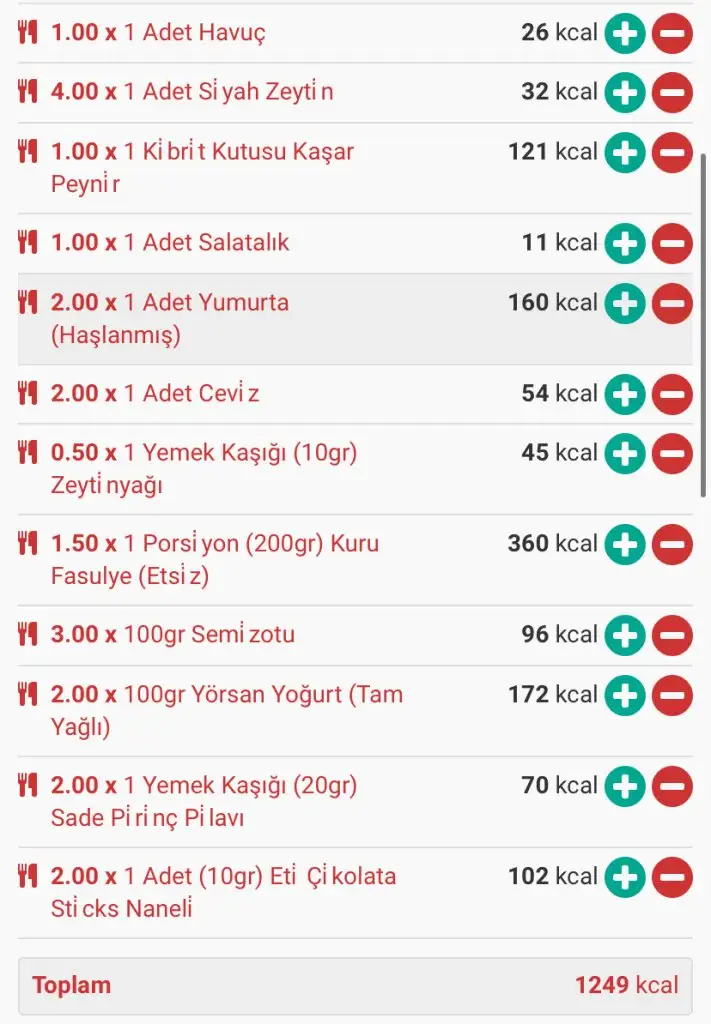Open the Kaşar Peynir entry
Screen dimensions: 711x1024
click(x=202, y=168)
